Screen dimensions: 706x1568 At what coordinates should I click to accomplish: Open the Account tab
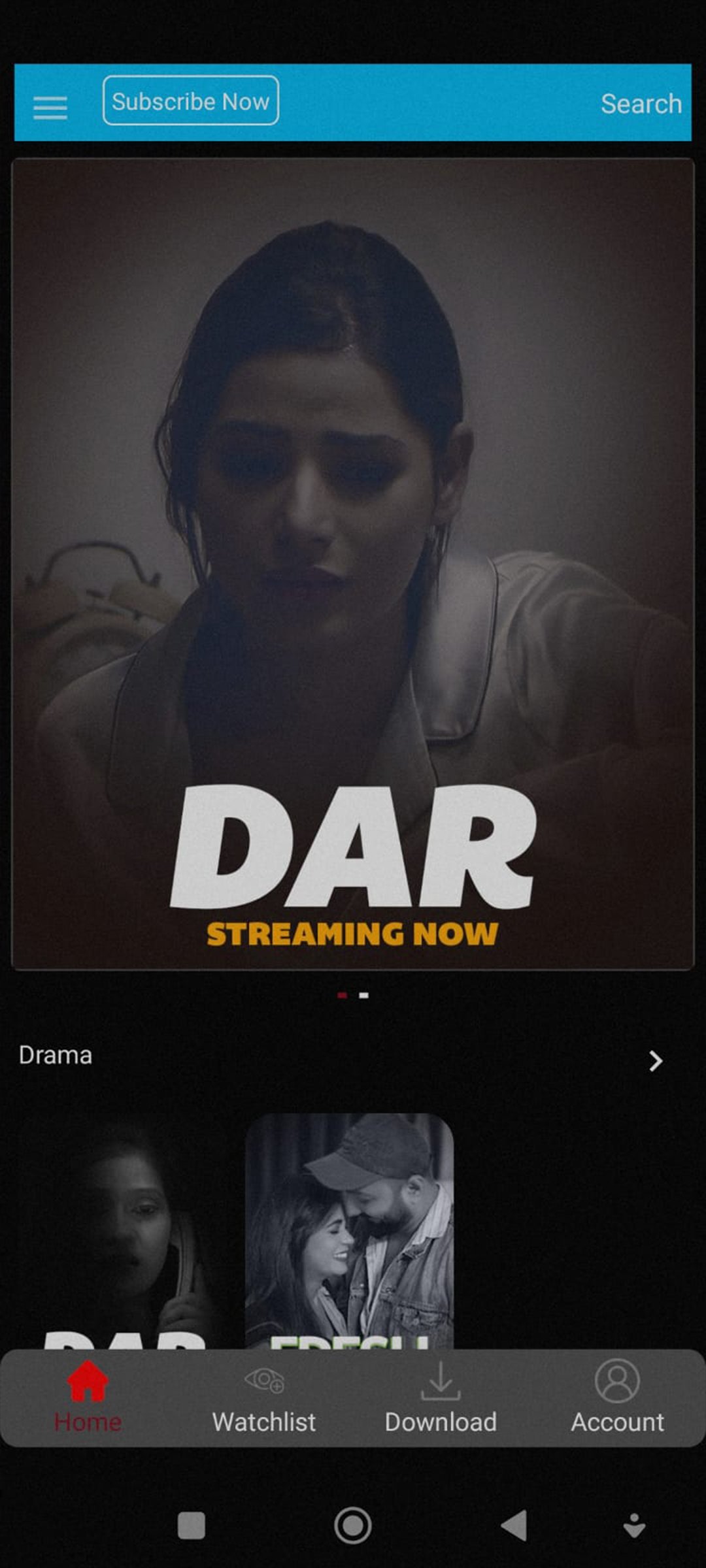[617, 1398]
